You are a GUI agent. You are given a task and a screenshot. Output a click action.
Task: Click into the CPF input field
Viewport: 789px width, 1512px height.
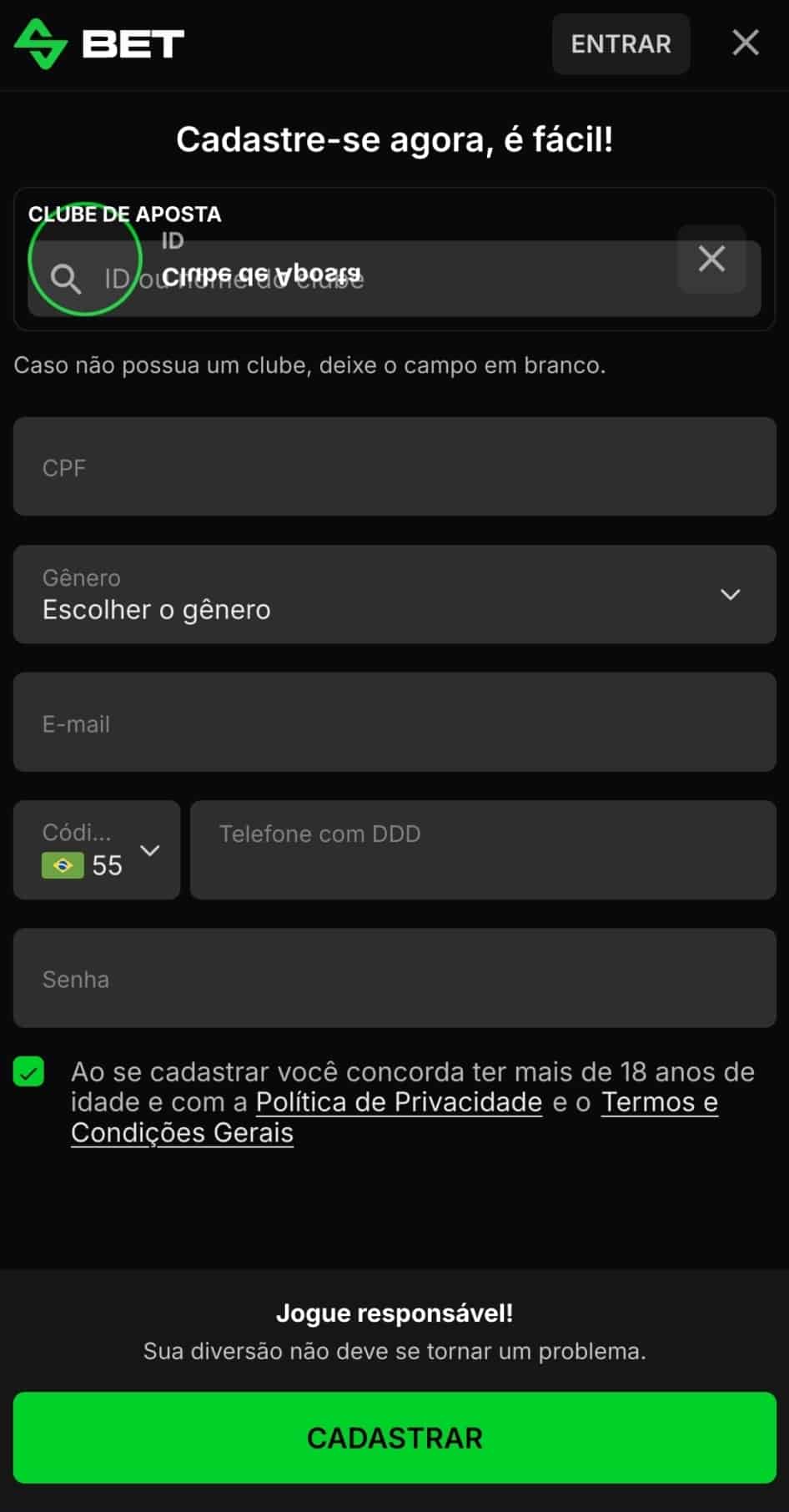point(394,467)
